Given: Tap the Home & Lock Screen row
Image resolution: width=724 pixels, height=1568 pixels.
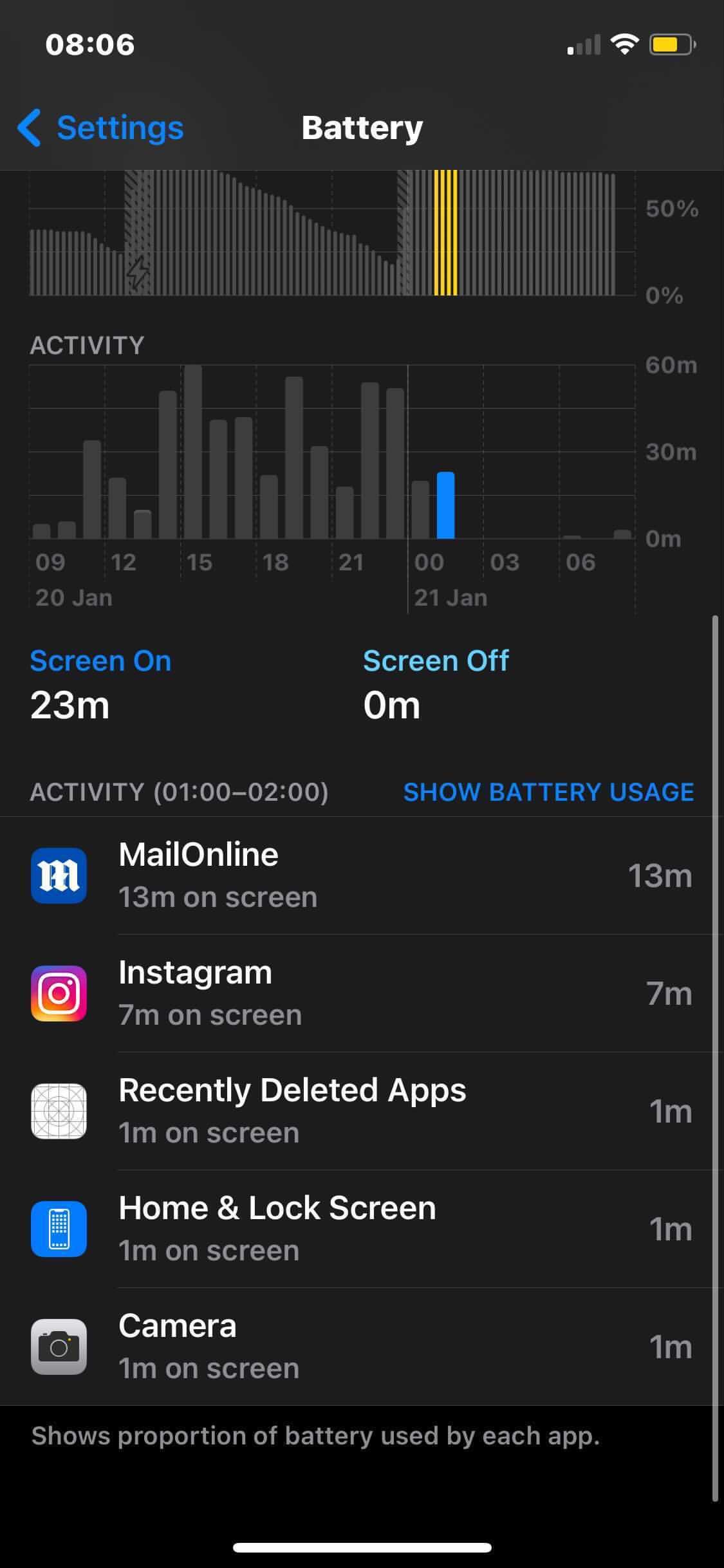Looking at the screenshot, I should coord(360,1229).
